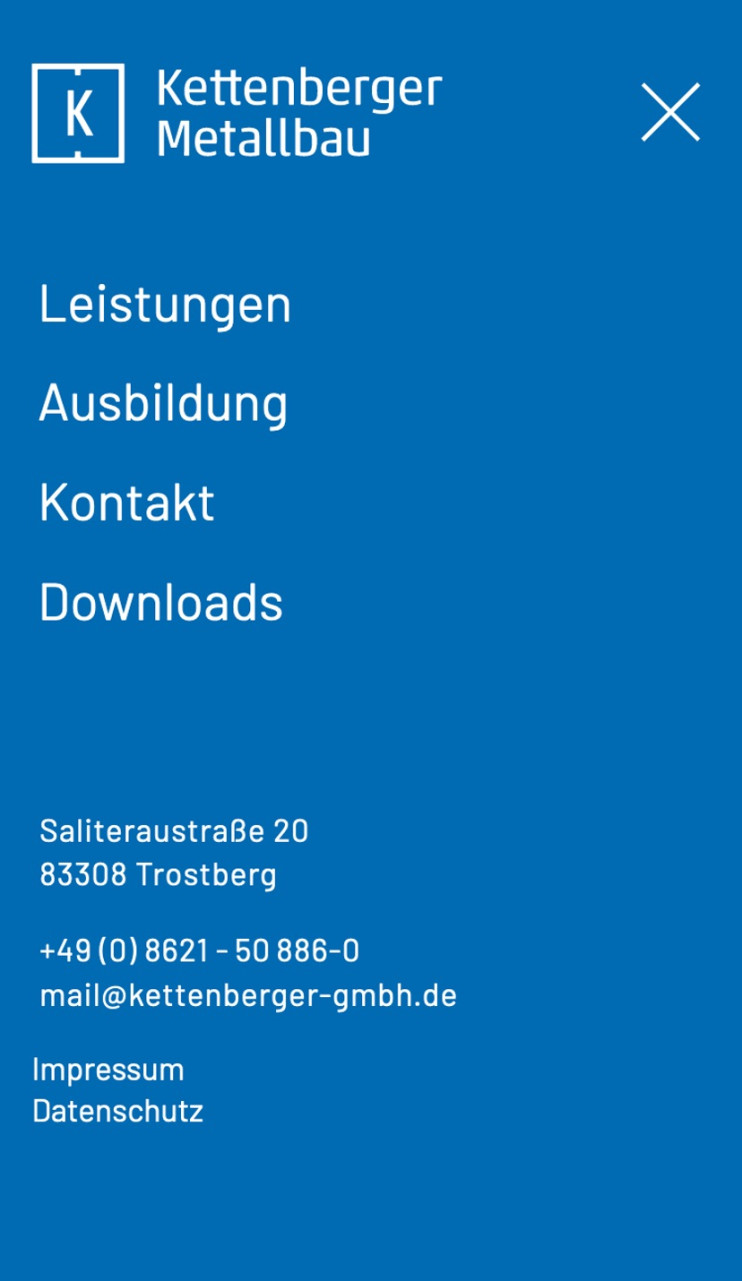Open the Leistungen page

click(x=165, y=304)
